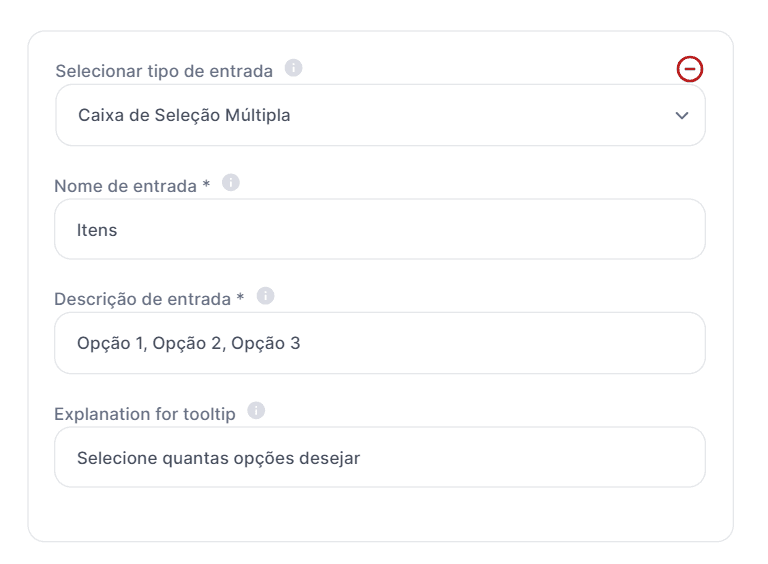Viewport: 768px width, 564px height.
Task: Show info for Descrição de entrada
Action: pos(265,296)
